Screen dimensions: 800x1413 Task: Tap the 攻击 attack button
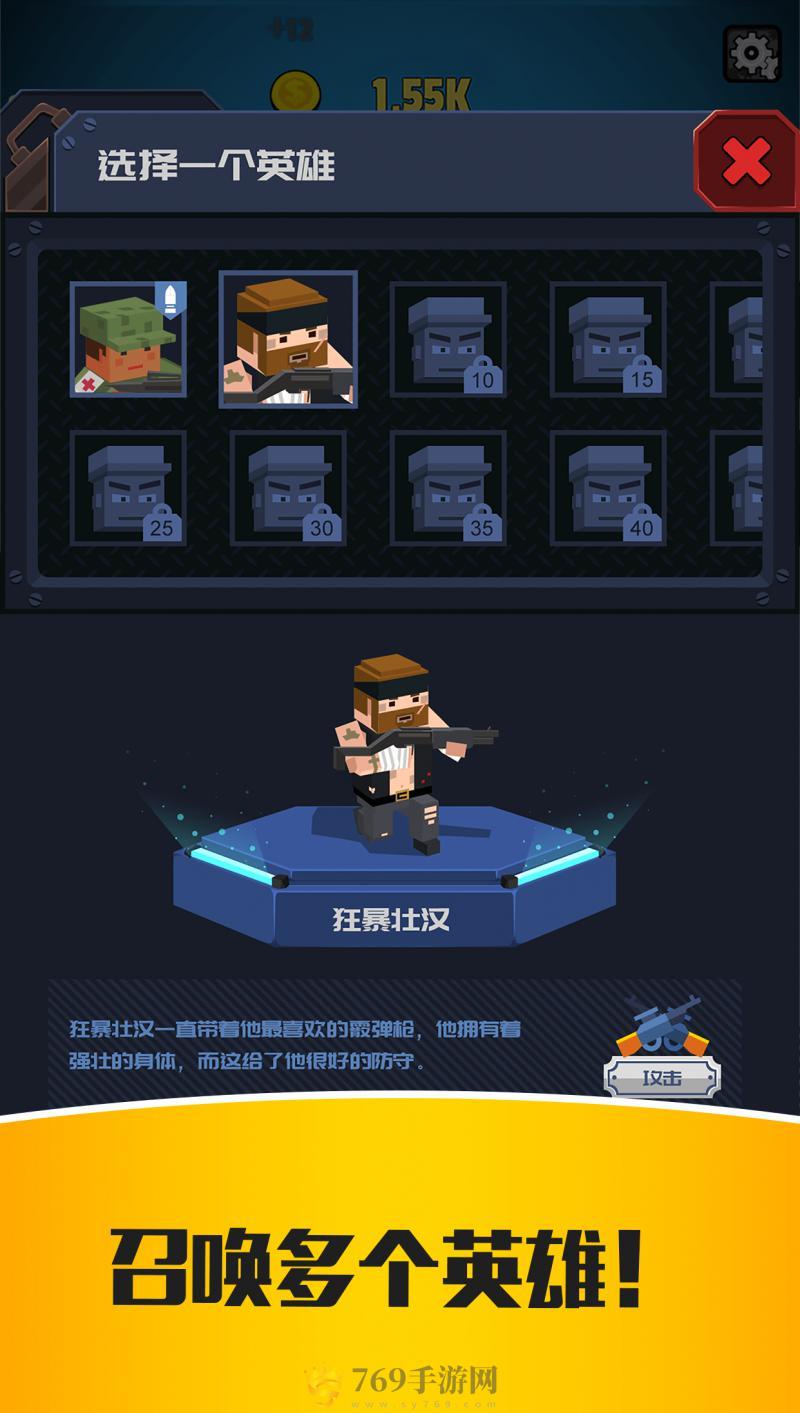point(662,1077)
